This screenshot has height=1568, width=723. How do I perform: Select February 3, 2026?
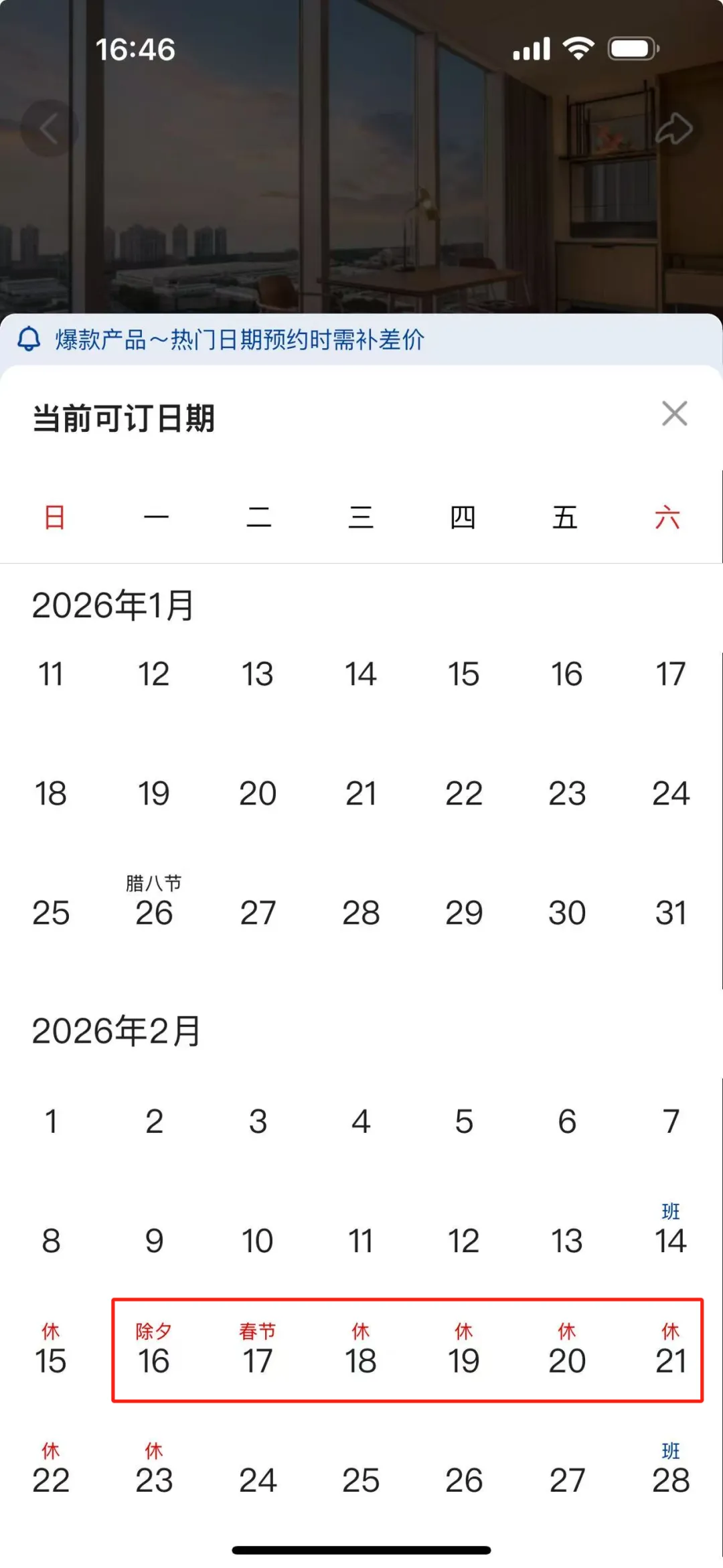pyautogui.click(x=258, y=1121)
